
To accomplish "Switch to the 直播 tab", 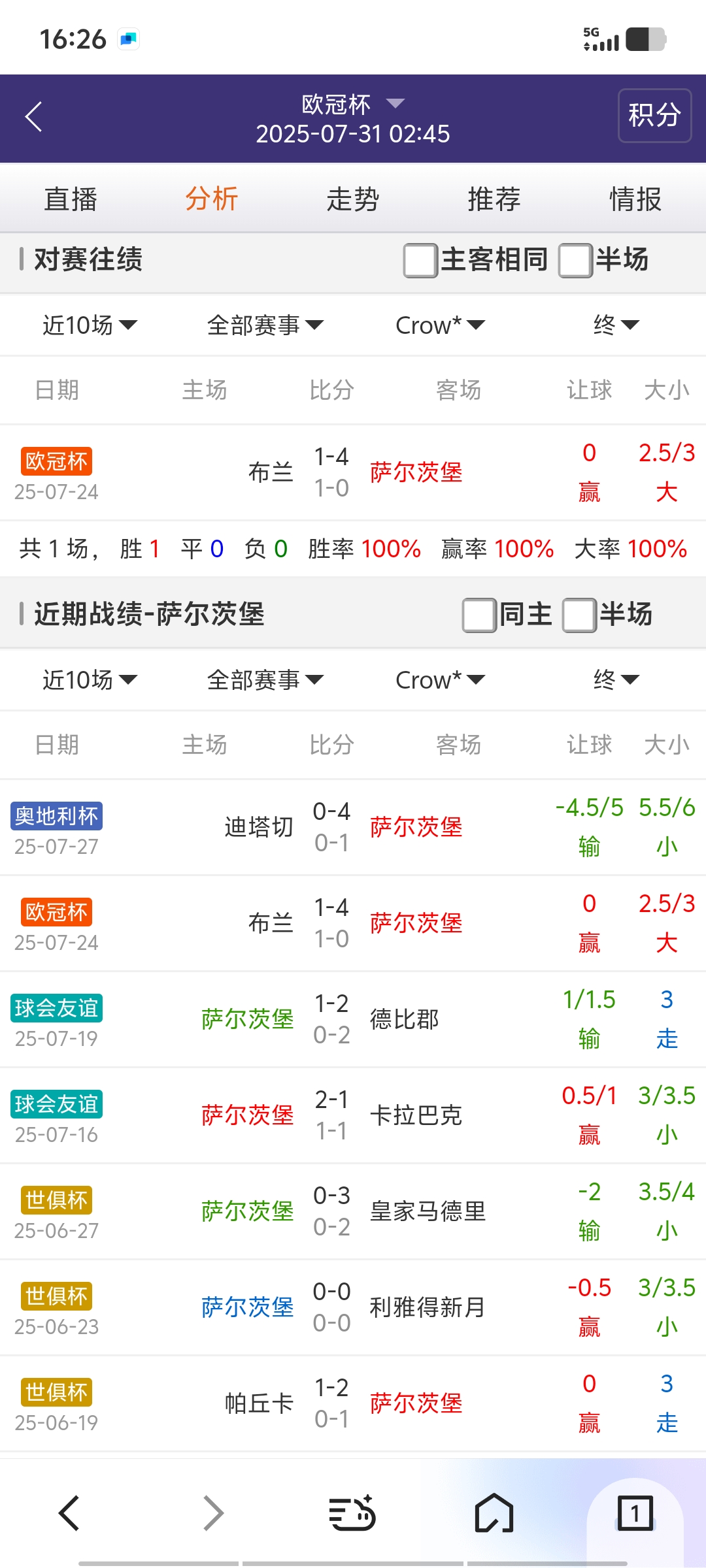I will point(71,199).
